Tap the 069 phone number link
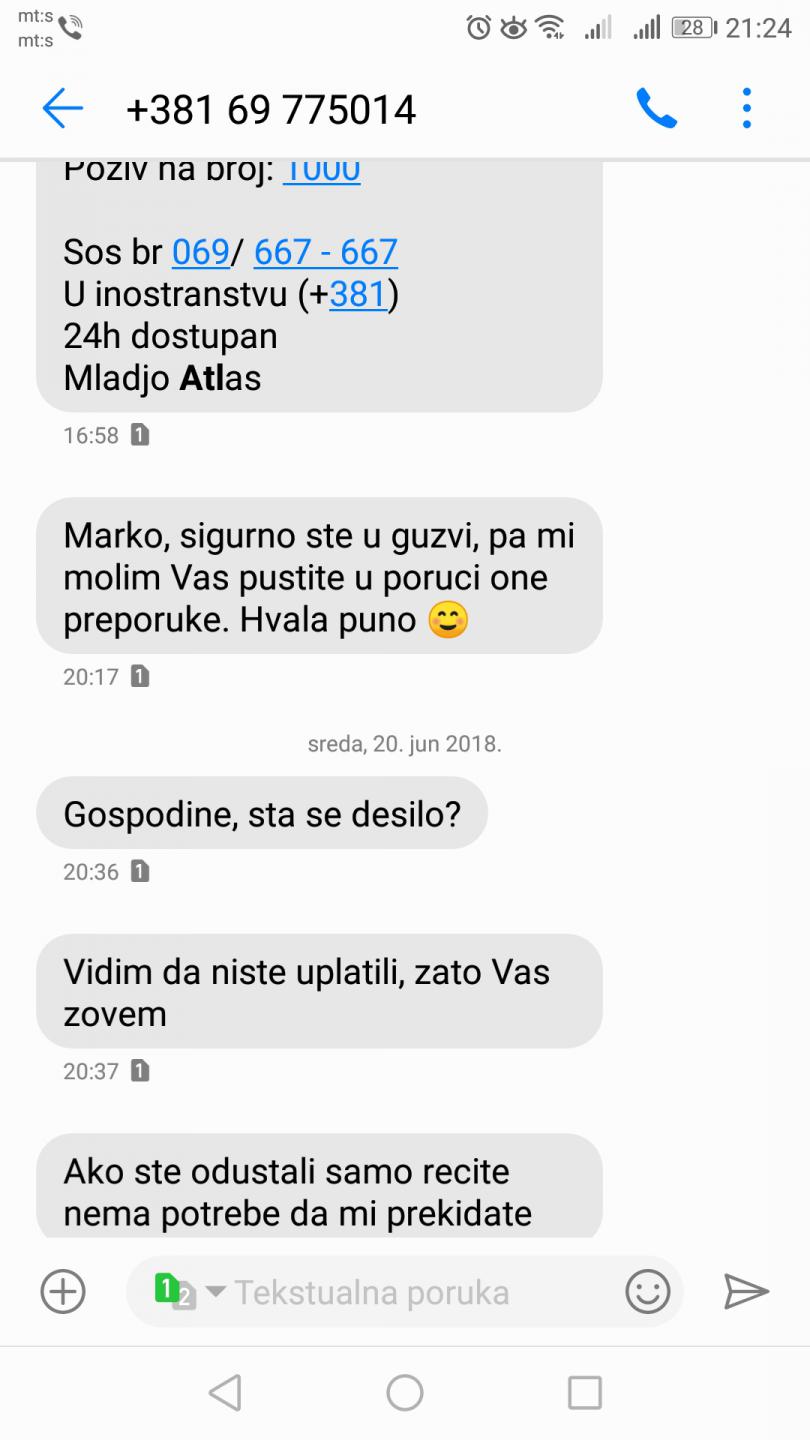Viewport: 810px width, 1440px height. [x=201, y=252]
